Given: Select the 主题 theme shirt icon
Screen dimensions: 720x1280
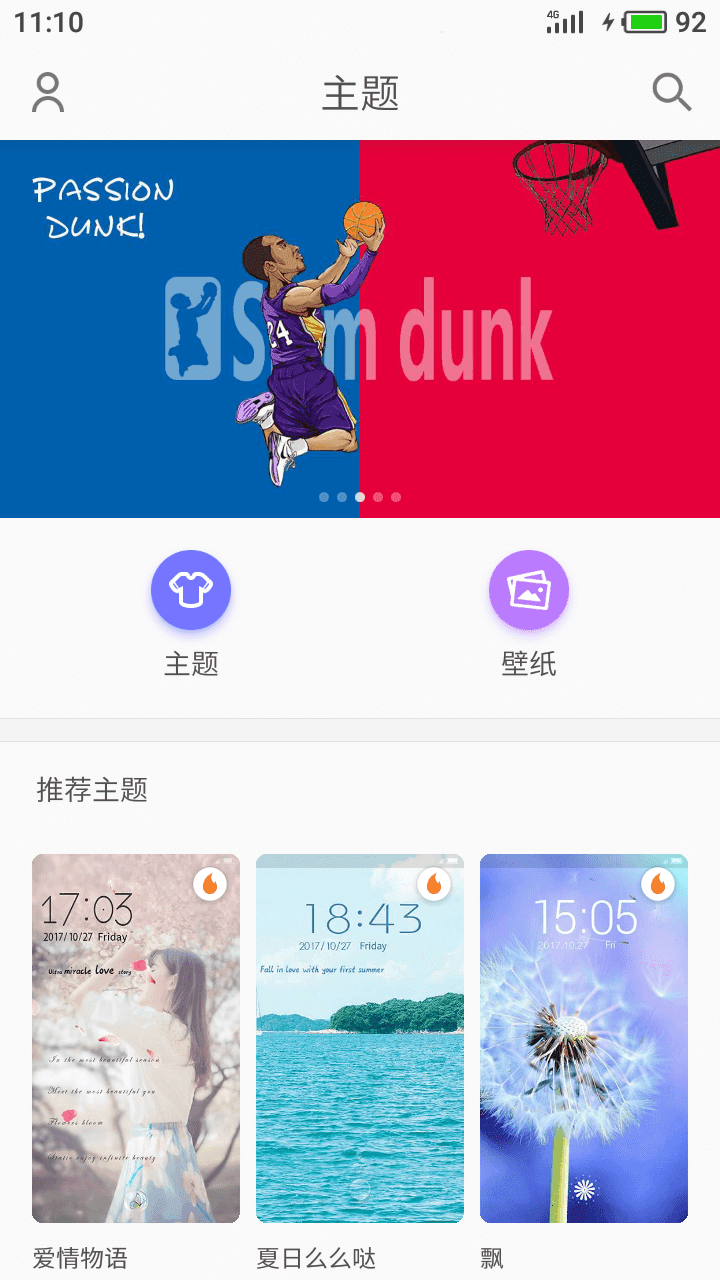Looking at the screenshot, I should coord(190,590).
